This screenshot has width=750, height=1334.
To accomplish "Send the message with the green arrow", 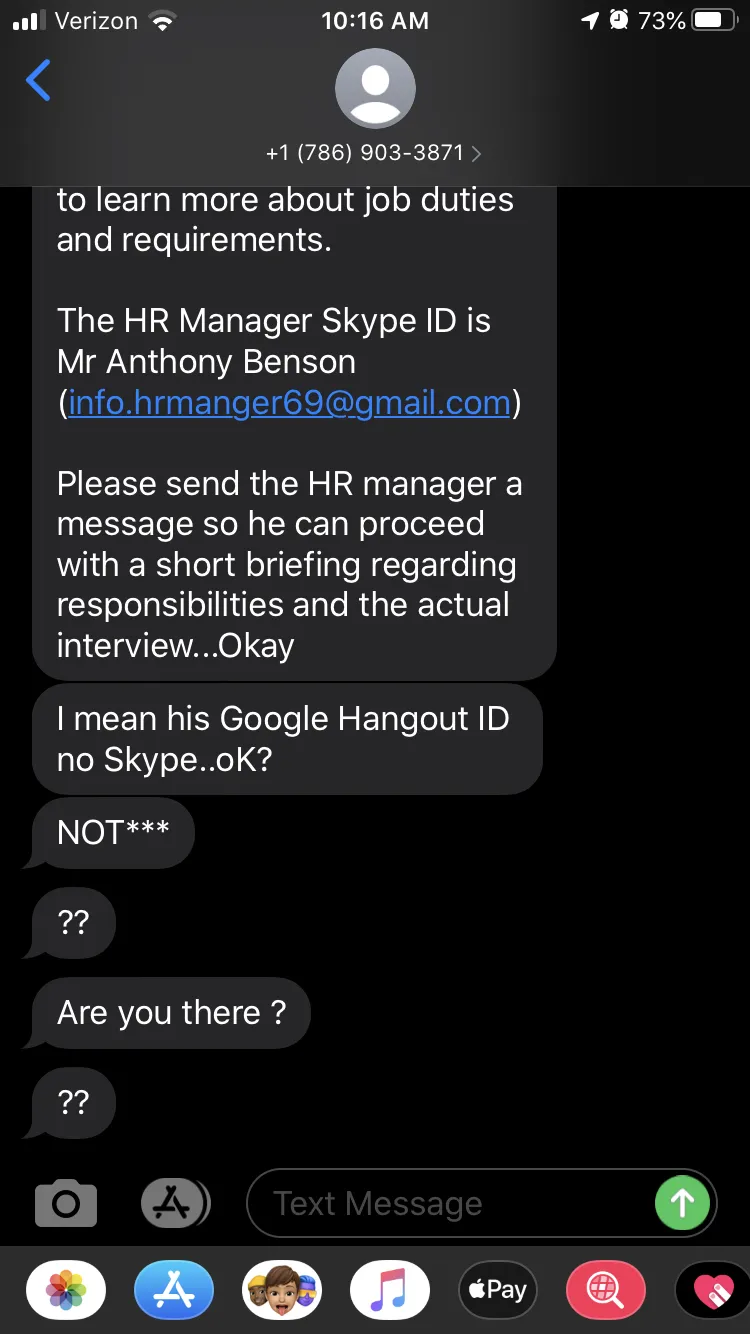I will [x=682, y=1203].
